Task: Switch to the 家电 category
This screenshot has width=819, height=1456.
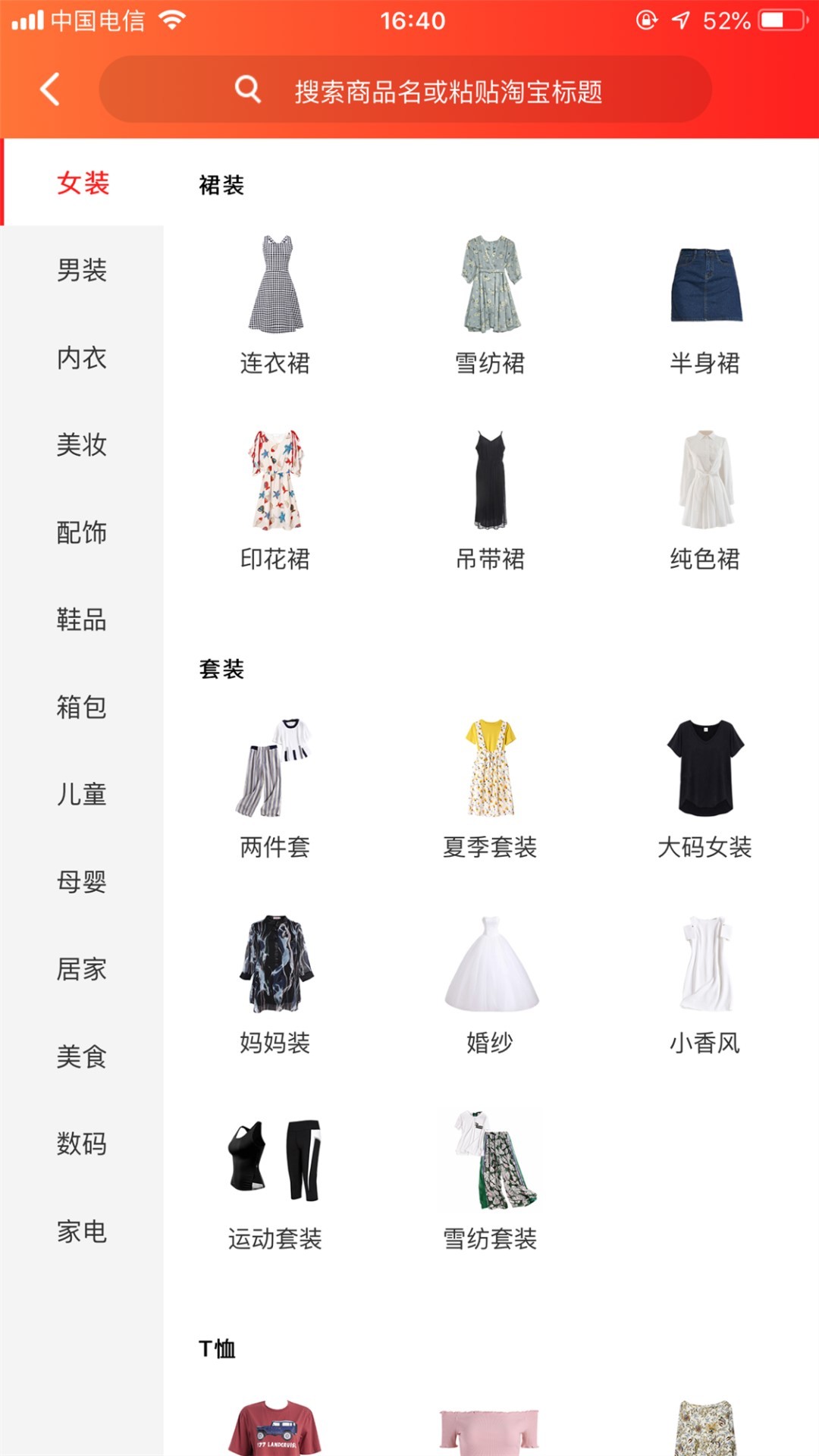Action: point(82,1231)
